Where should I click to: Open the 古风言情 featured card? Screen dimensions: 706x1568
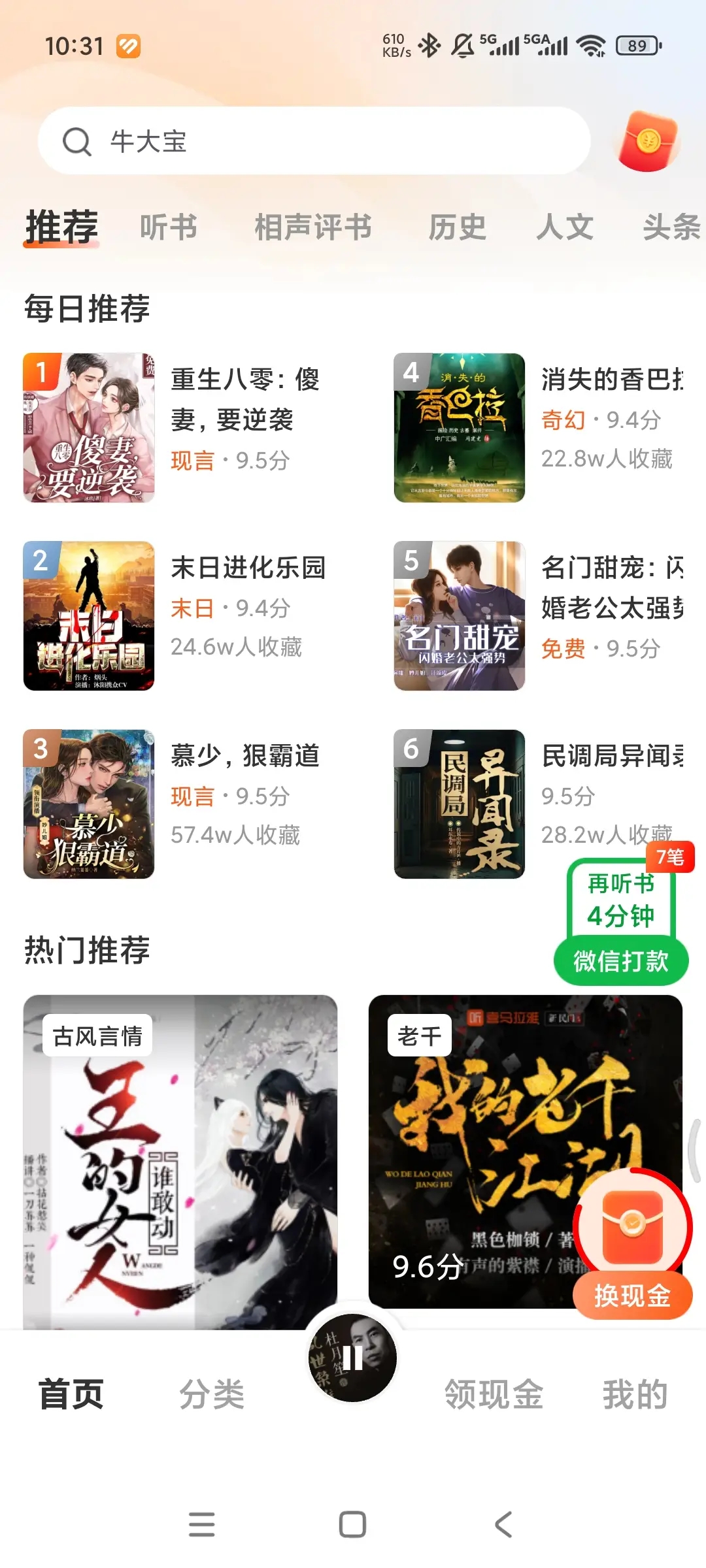point(180,1162)
